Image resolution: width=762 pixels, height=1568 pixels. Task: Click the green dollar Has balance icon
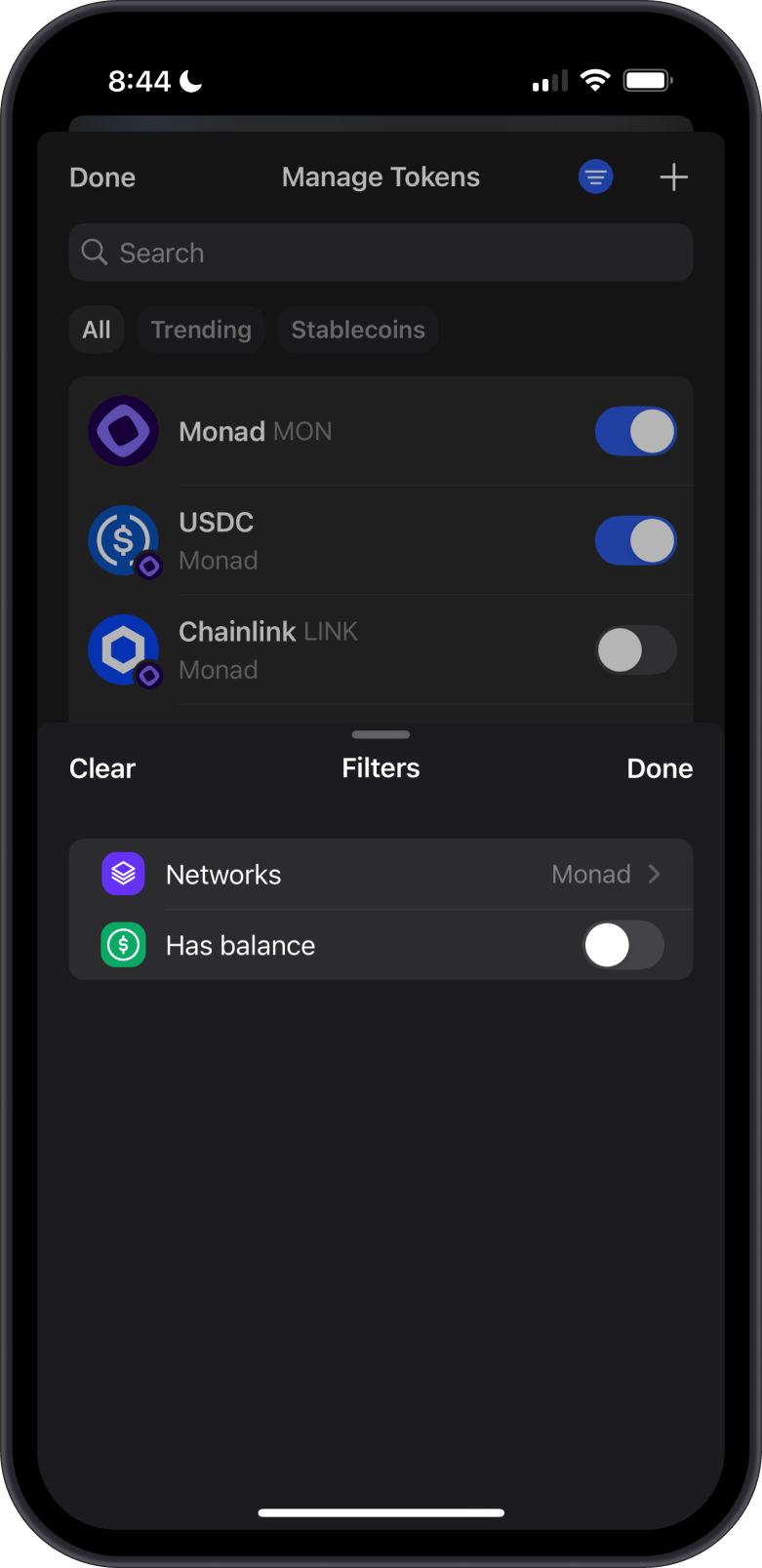click(x=123, y=945)
